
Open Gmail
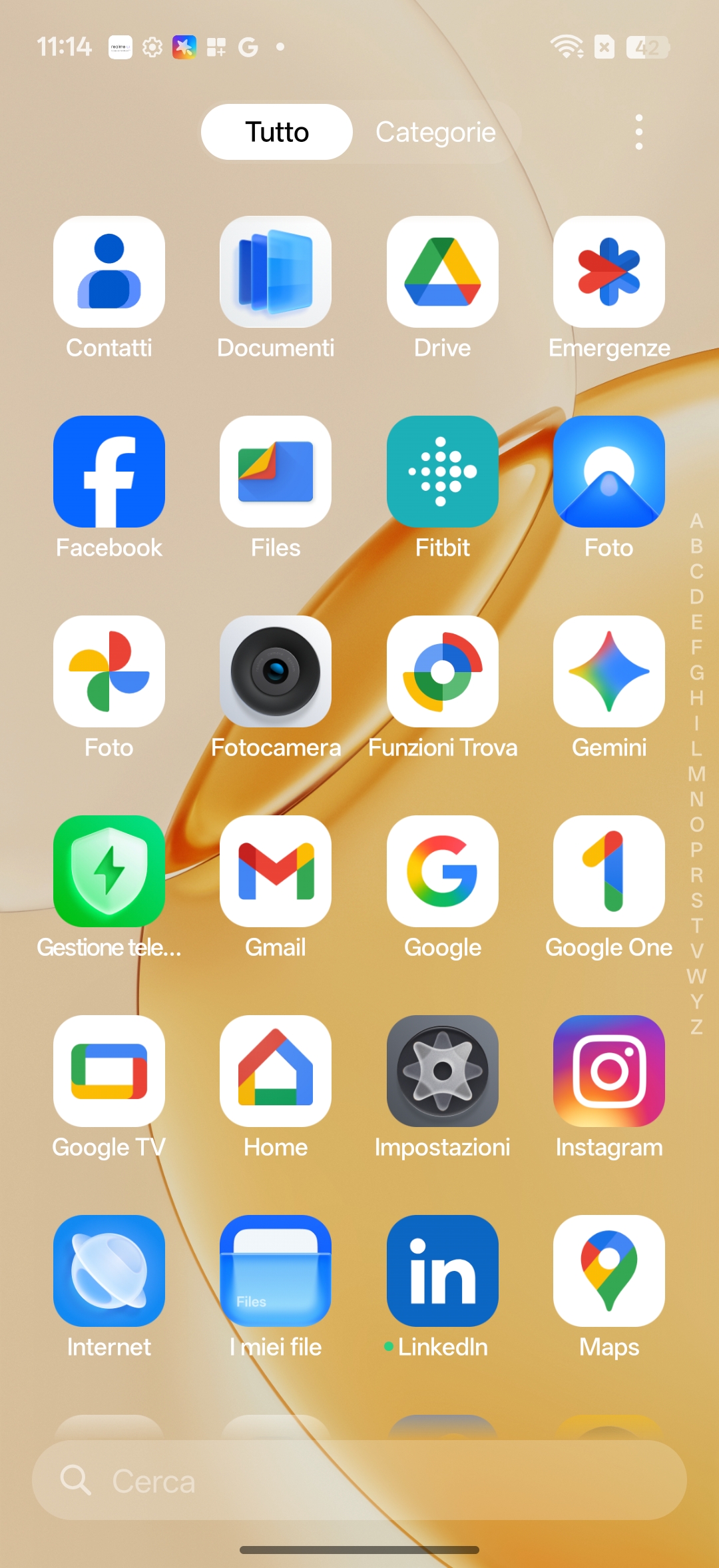click(x=276, y=871)
